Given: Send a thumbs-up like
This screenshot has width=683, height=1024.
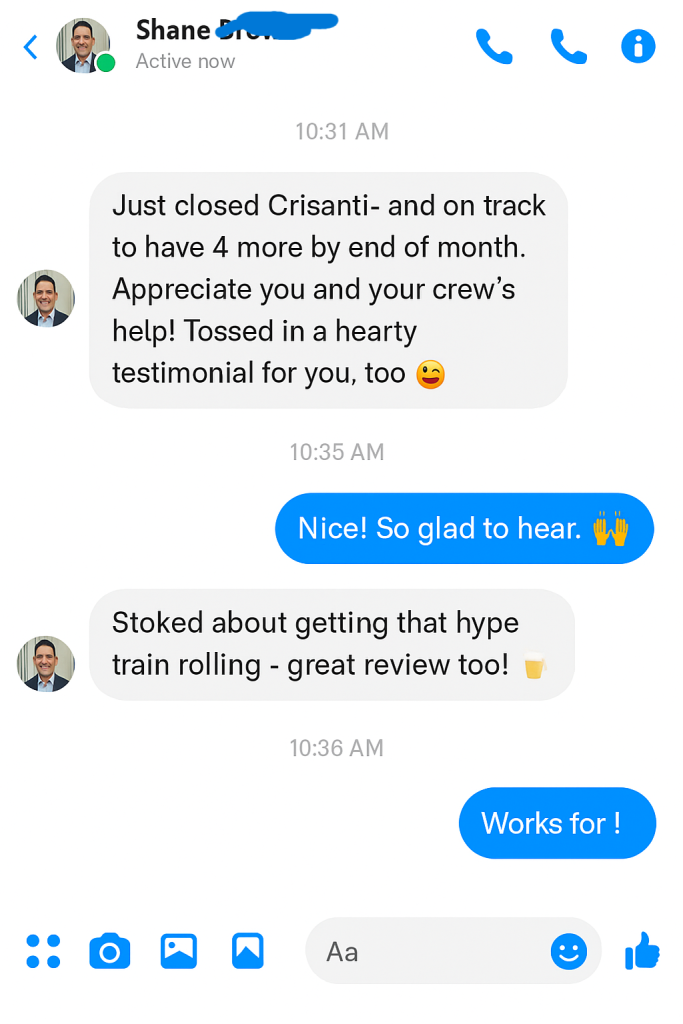Looking at the screenshot, I should 642,951.
